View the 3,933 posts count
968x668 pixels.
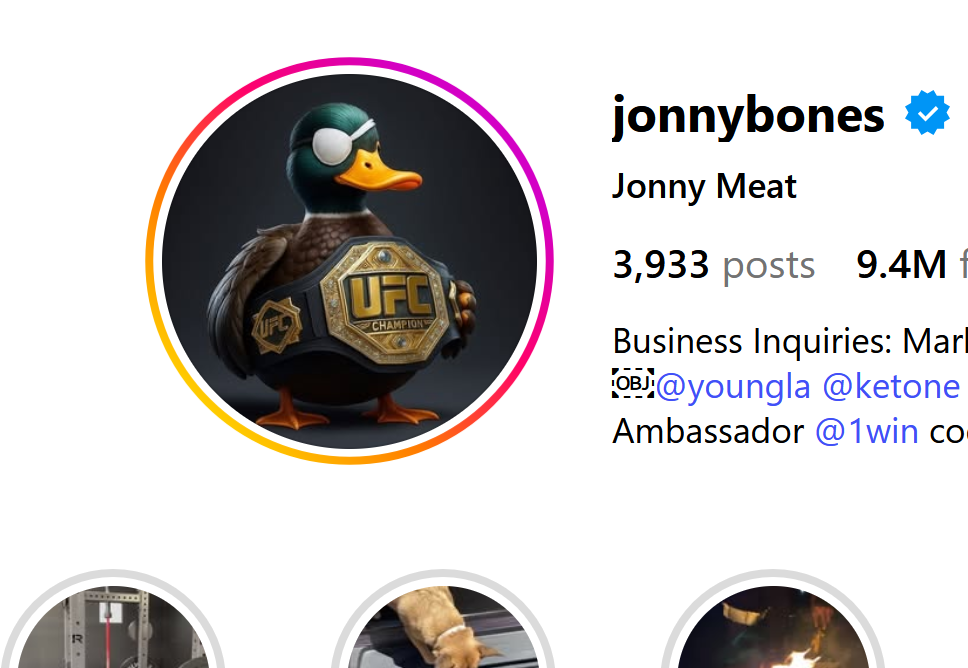[713, 265]
